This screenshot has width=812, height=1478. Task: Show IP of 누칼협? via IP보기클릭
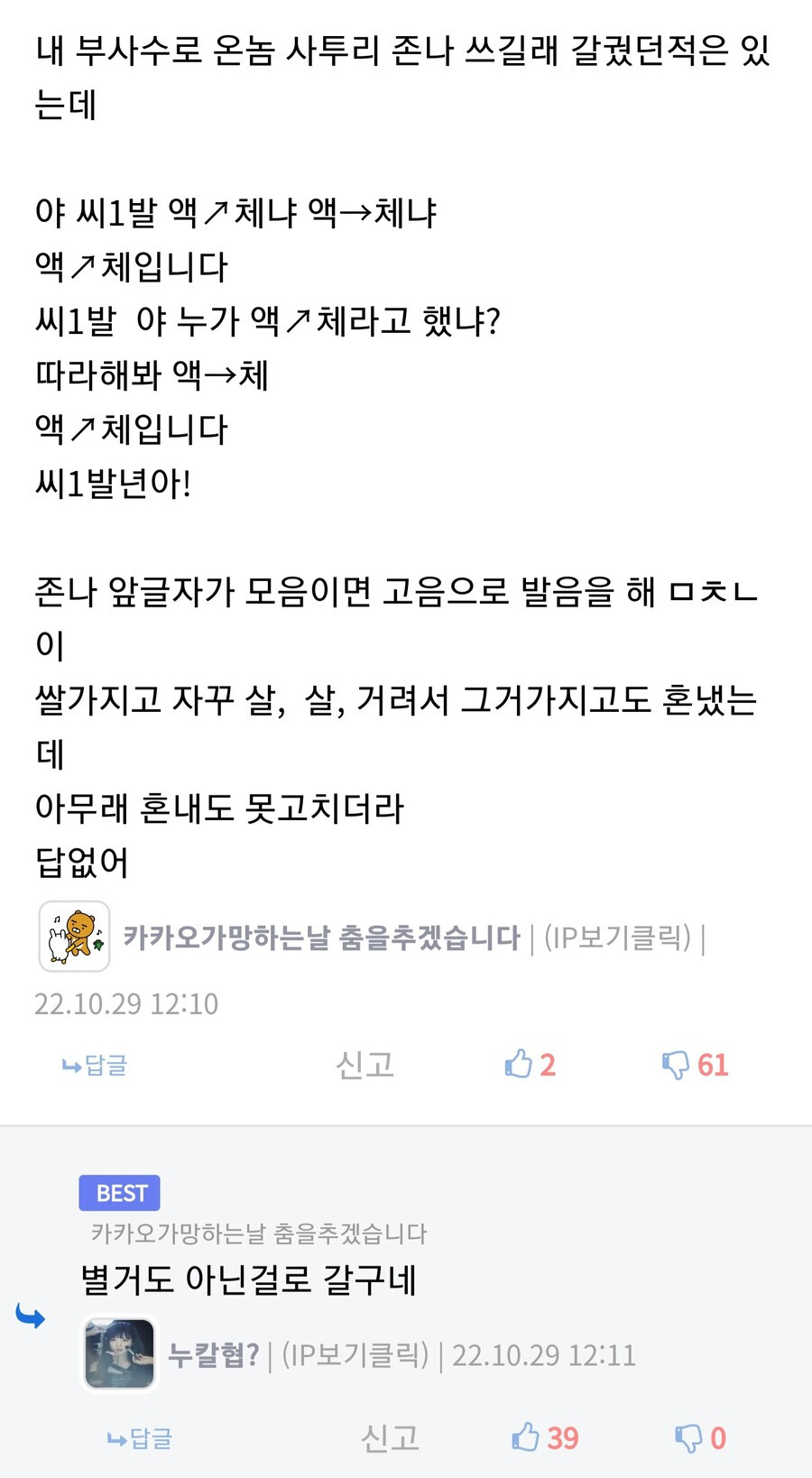coord(355,1355)
